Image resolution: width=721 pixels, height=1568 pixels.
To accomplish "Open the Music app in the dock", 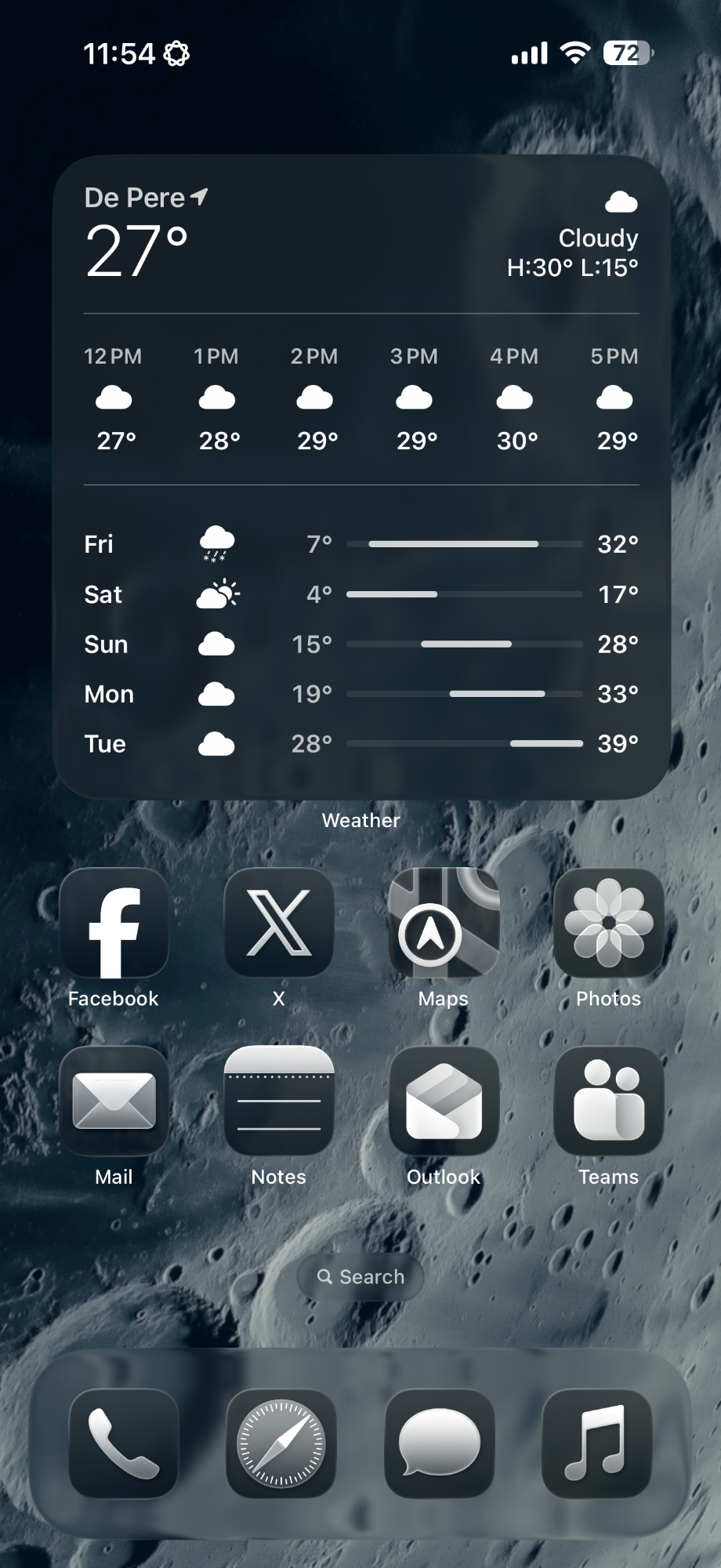I will (x=597, y=1443).
